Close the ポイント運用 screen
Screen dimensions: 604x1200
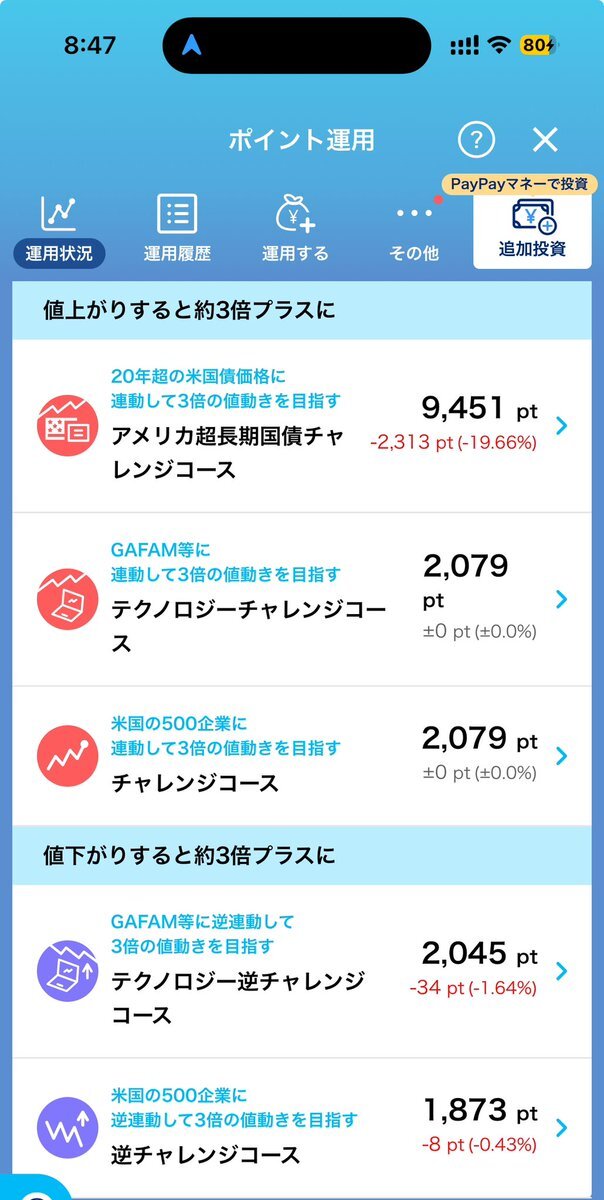(x=545, y=139)
